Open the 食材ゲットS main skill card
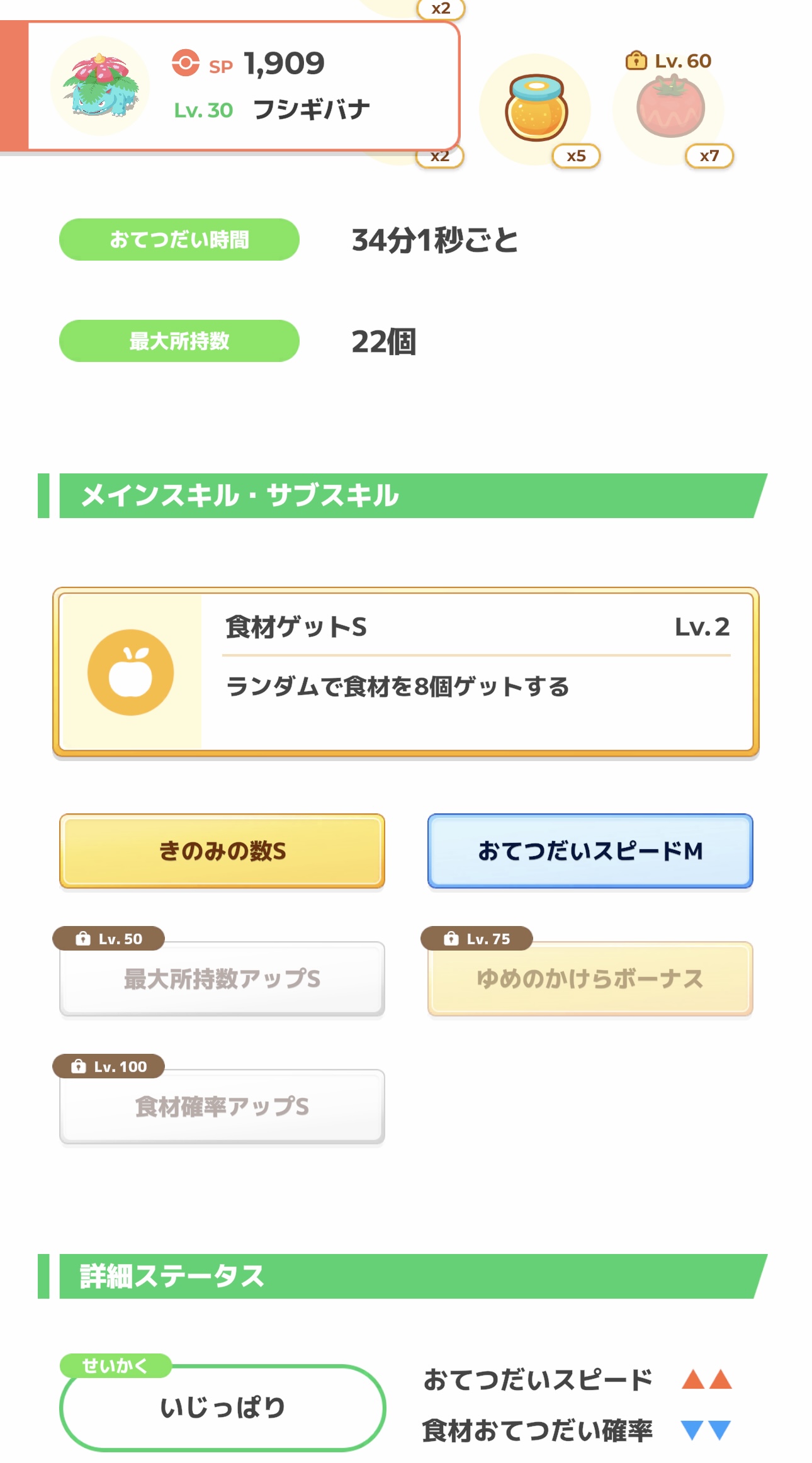The image size is (812, 1463). pyautogui.click(x=406, y=671)
